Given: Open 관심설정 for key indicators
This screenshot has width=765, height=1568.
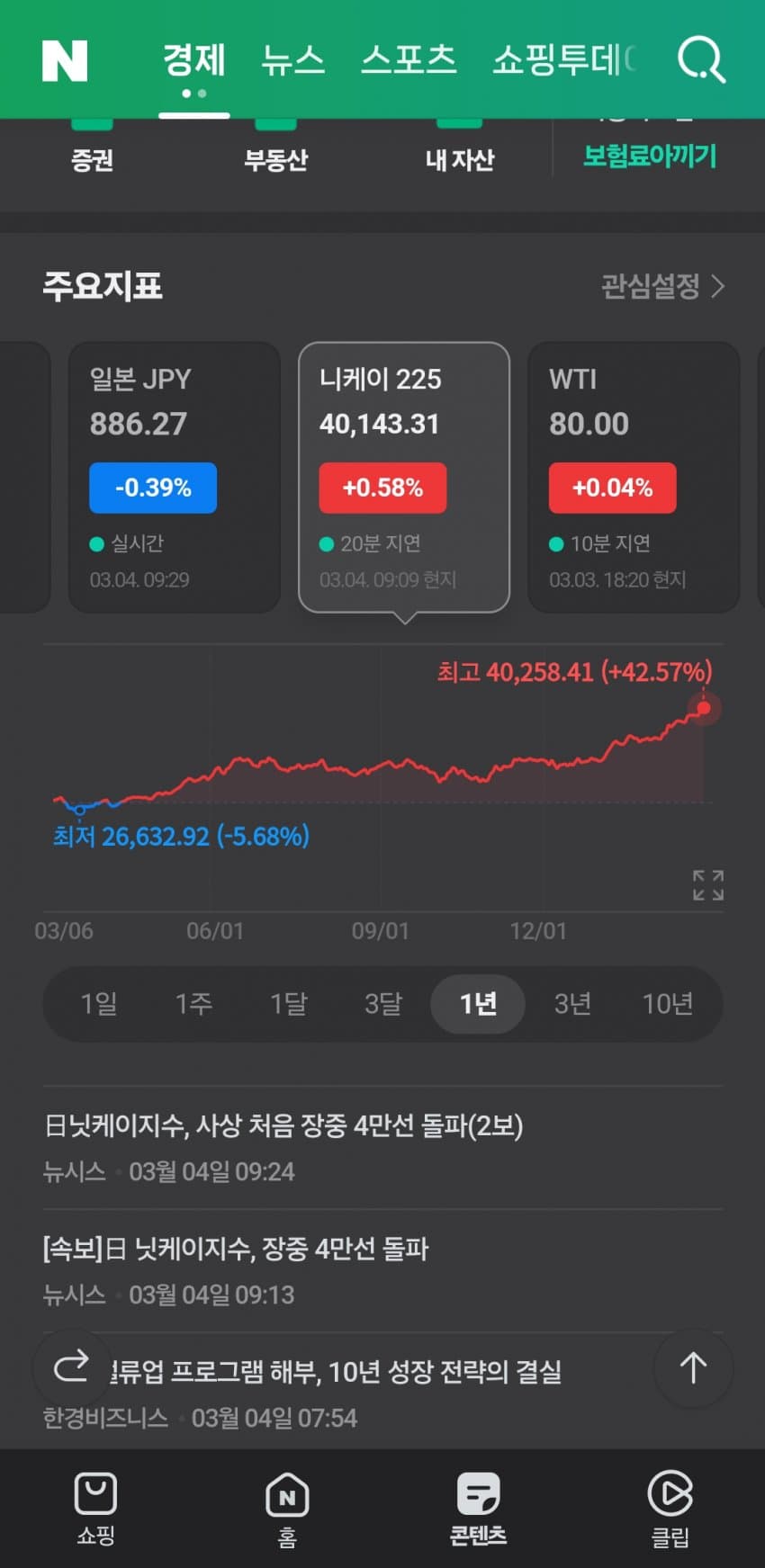Looking at the screenshot, I should tap(662, 286).
